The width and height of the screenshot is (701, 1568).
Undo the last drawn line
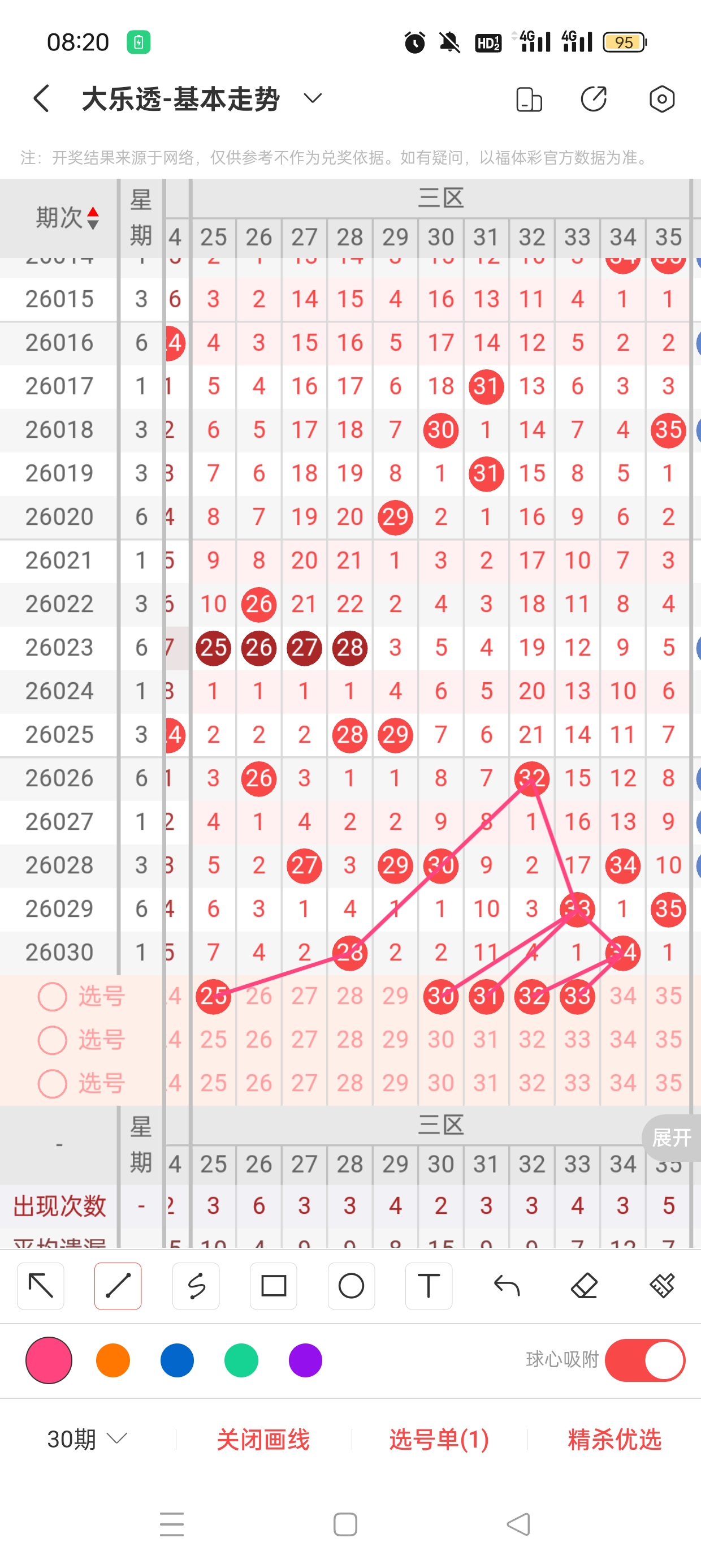[507, 1286]
